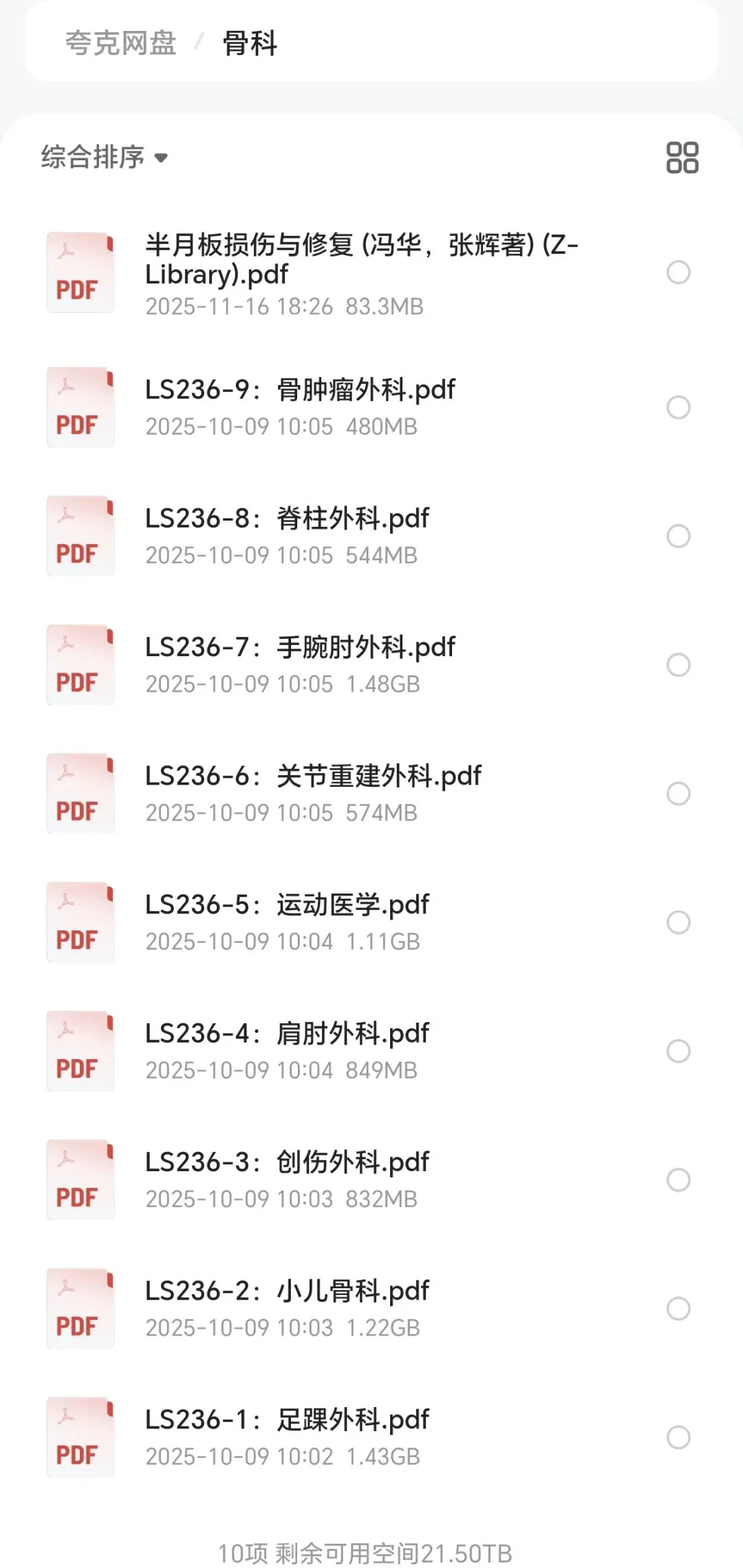Select the LS236-6 关节重建外科 file circle

tap(678, 794)
